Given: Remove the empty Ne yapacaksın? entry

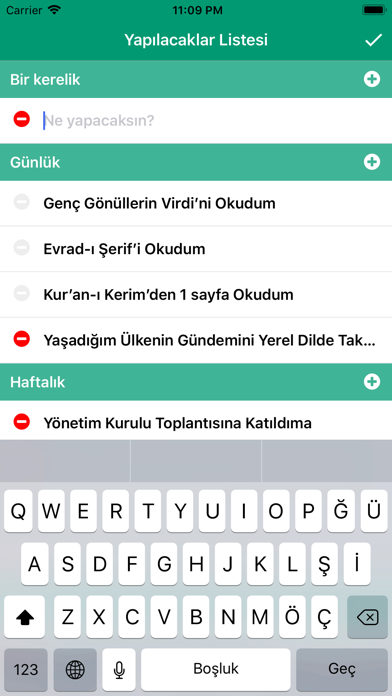Looking at the screenshot, I should pos(22,119).
